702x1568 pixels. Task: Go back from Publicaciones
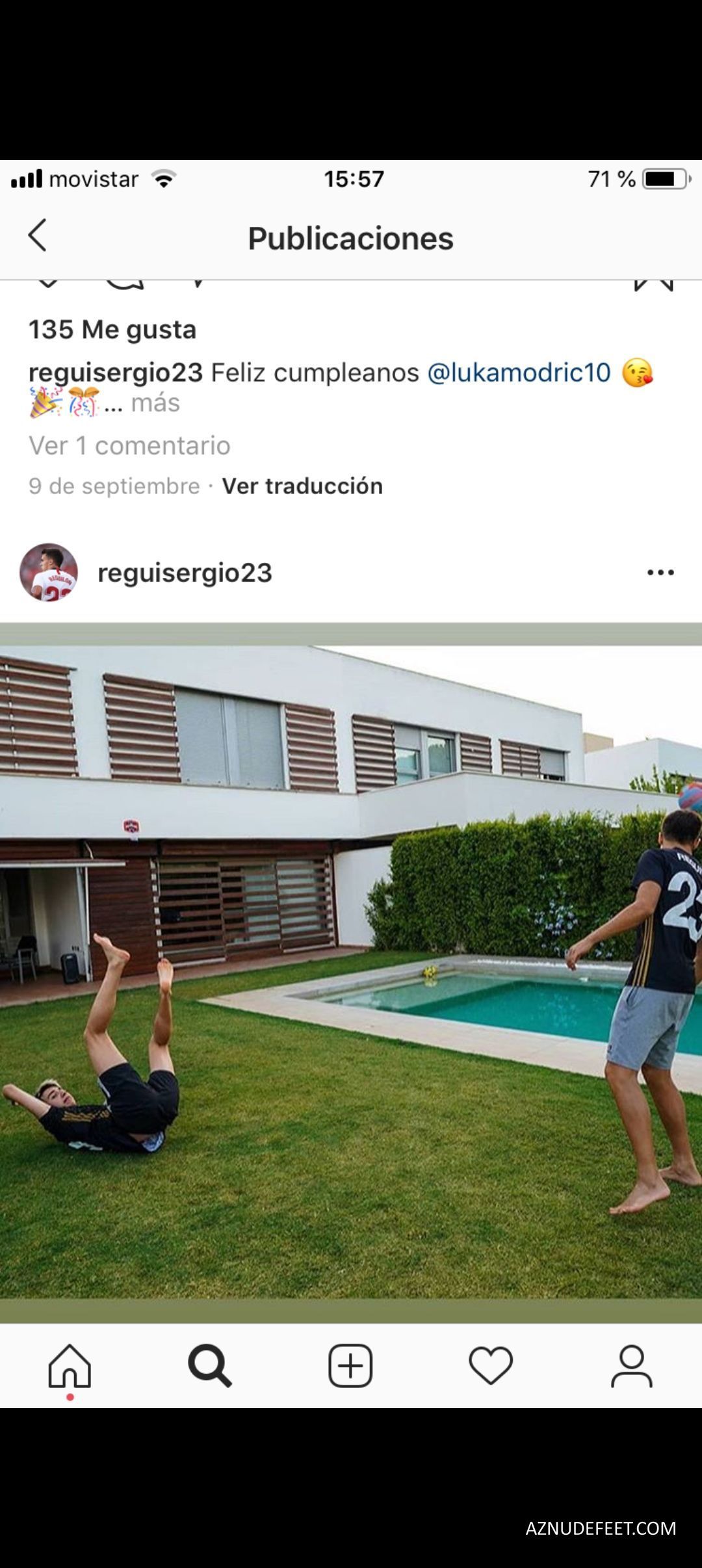point(38,235)
